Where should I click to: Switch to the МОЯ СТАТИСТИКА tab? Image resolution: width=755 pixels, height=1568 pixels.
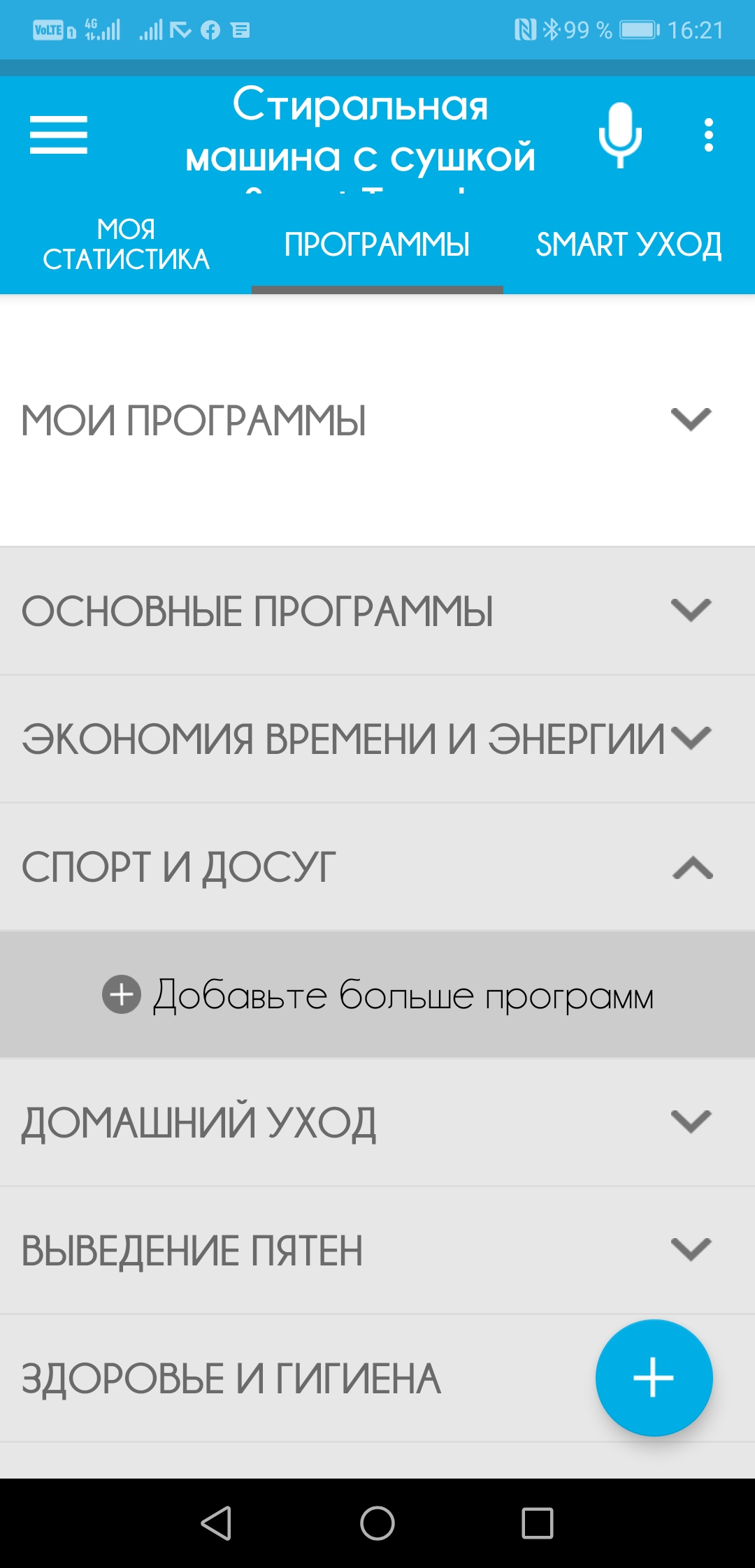[x=126, y=245]
